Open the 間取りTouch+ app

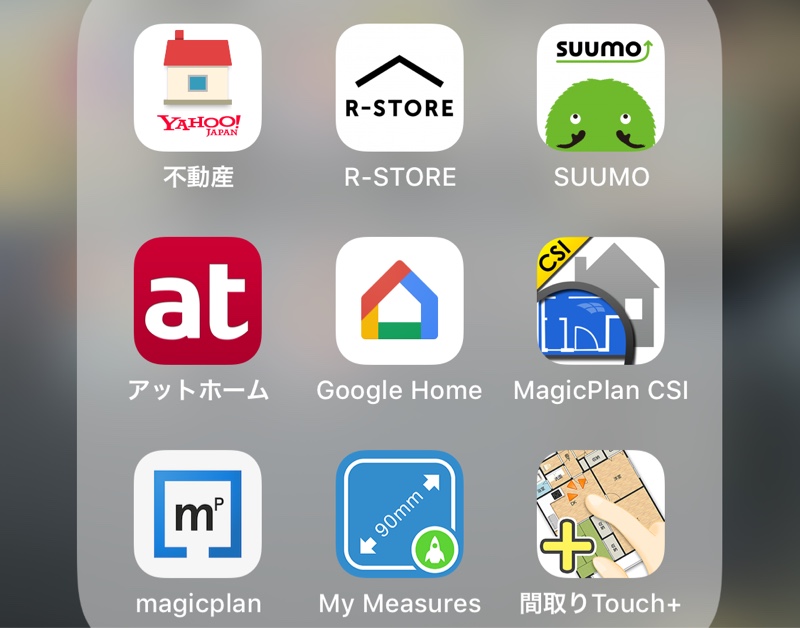tap(601, 514)
